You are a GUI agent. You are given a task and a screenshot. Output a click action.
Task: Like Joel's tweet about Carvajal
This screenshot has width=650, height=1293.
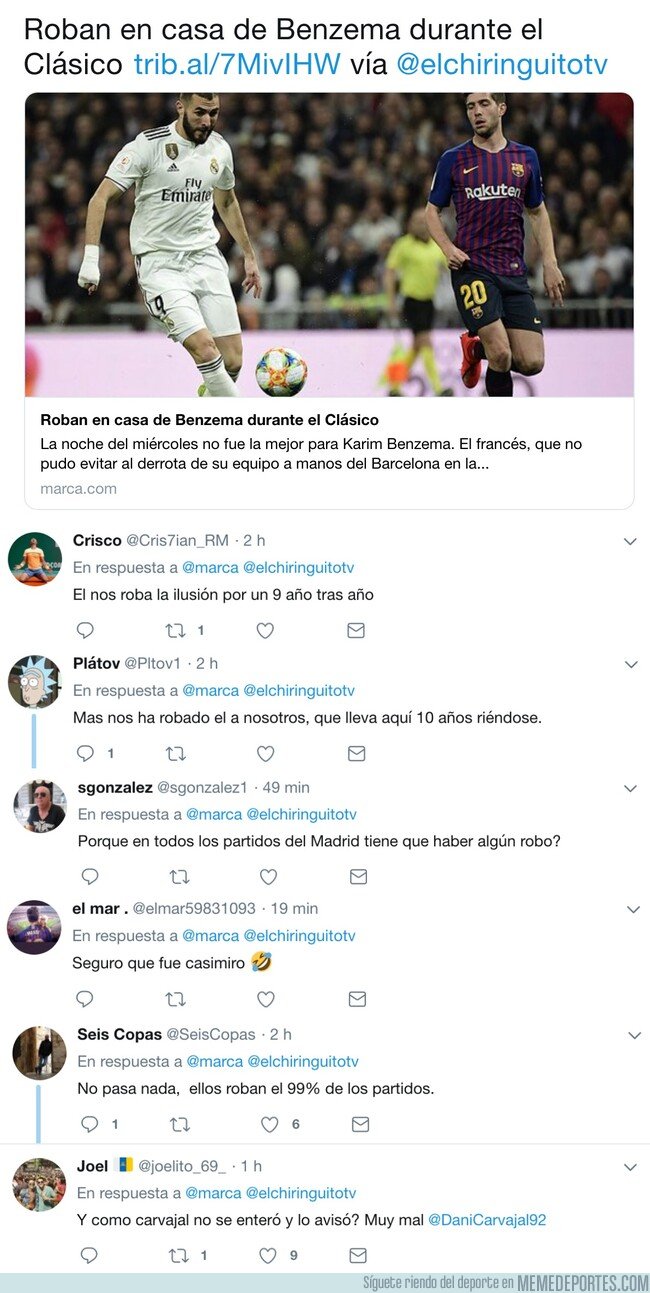[x=268, y=1255]
